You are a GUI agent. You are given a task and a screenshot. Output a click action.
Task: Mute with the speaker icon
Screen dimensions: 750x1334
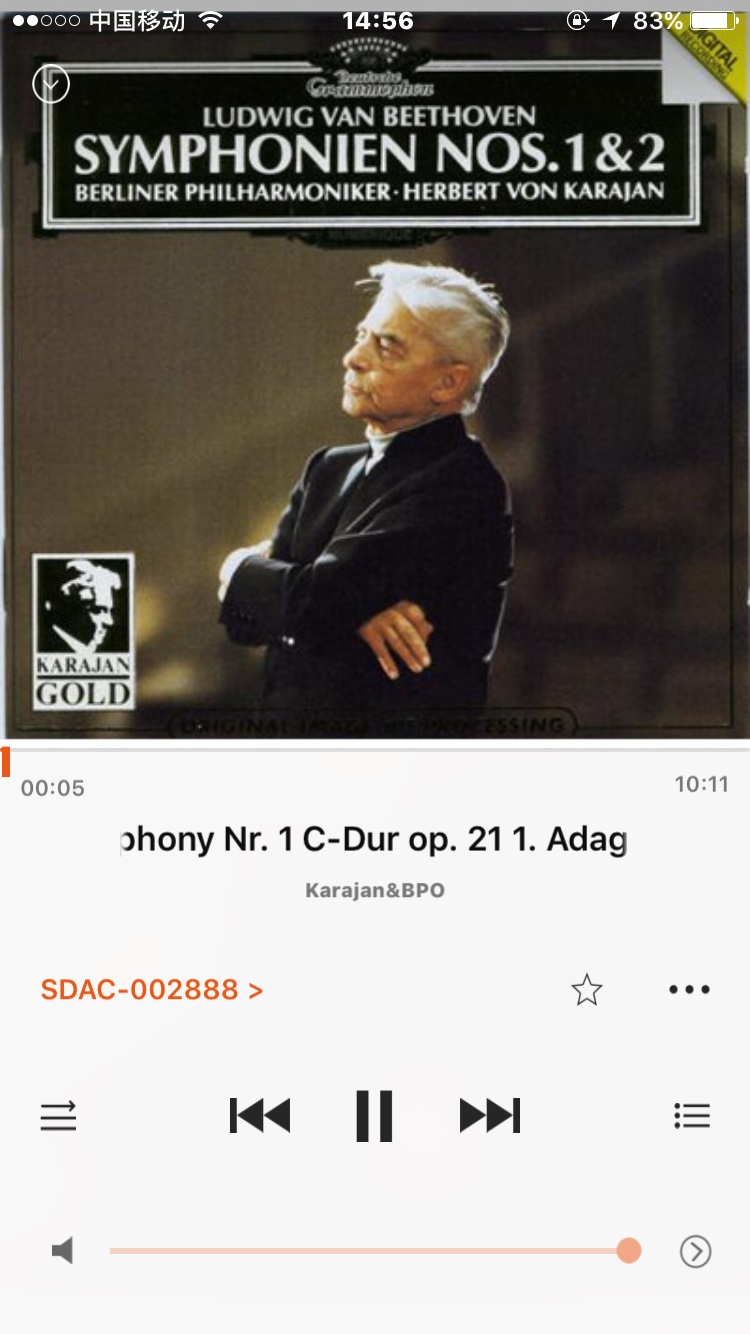pyautogui.click(x=63, y=1250)
